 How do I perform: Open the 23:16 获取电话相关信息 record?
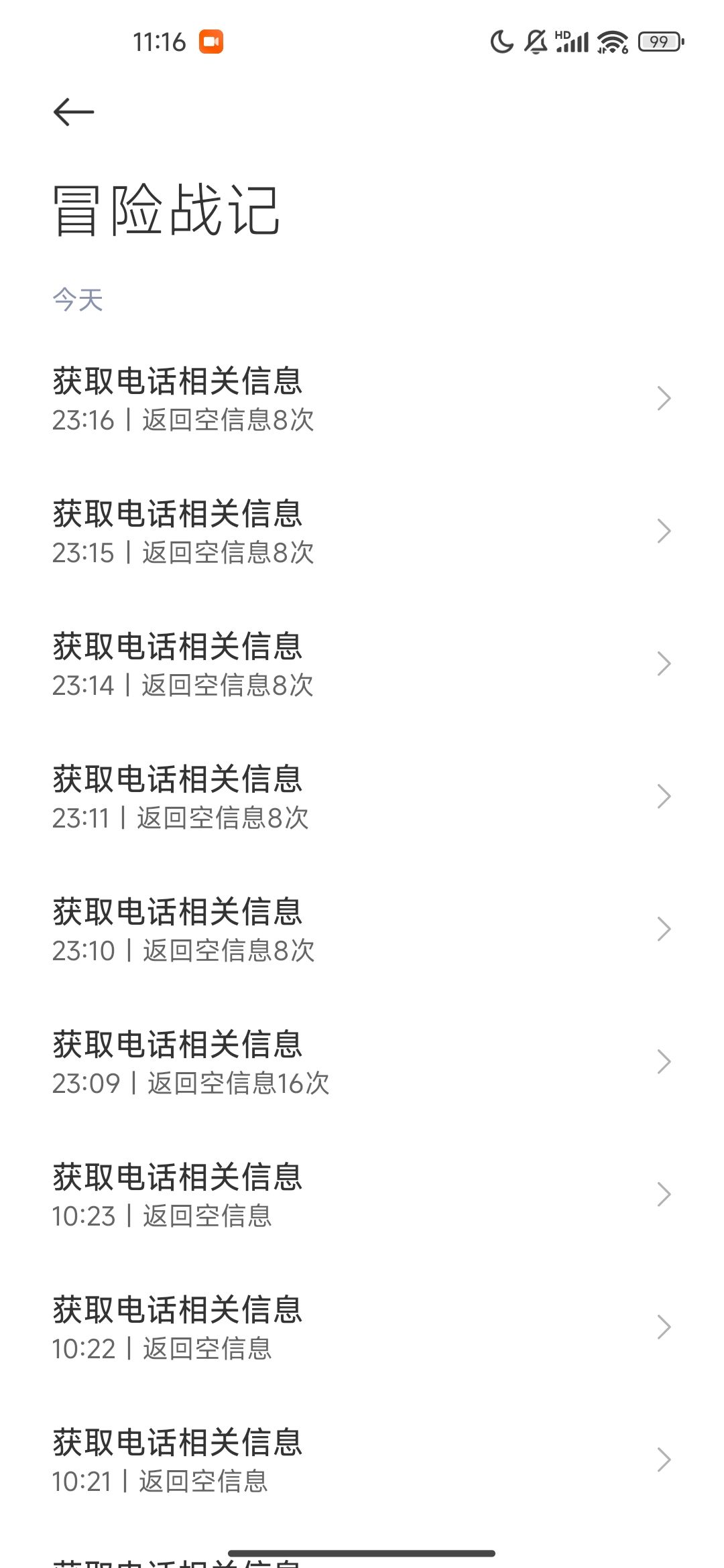coord(362,399)
